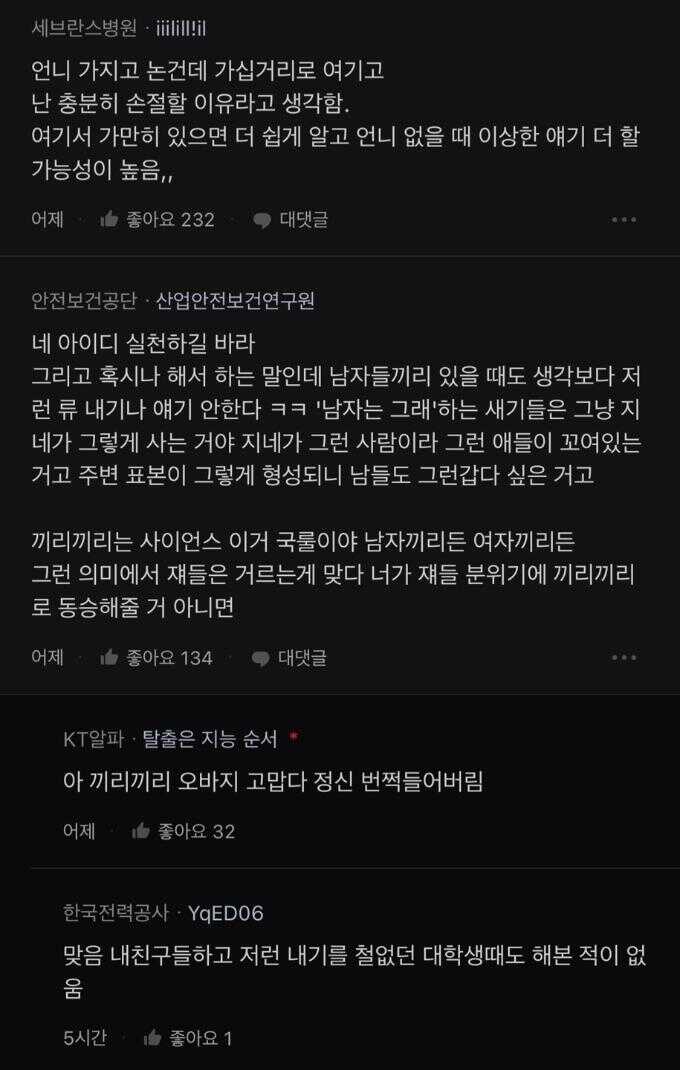The width and height of the screenshot is (680, 1070).
Task: Reply to the 안전보건공단 comment
Action: [x=289, y=657]
